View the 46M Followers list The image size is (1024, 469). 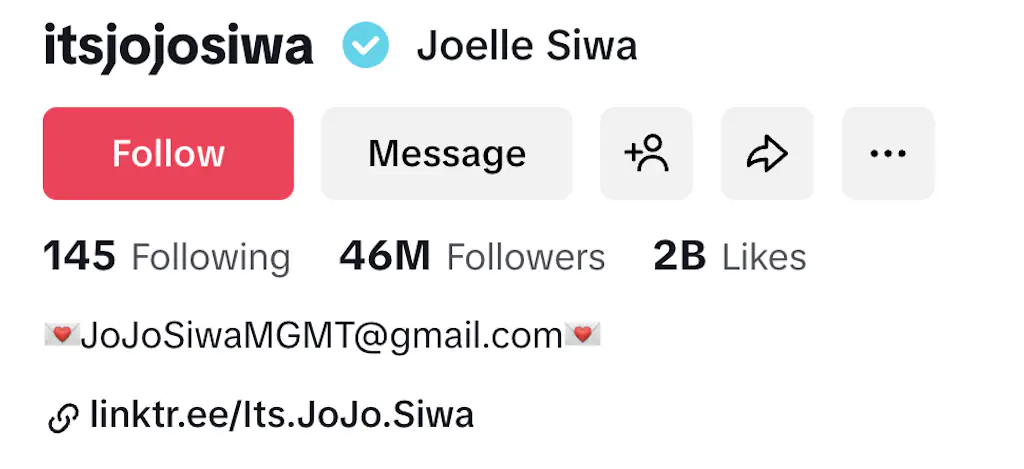pos(472,257)
